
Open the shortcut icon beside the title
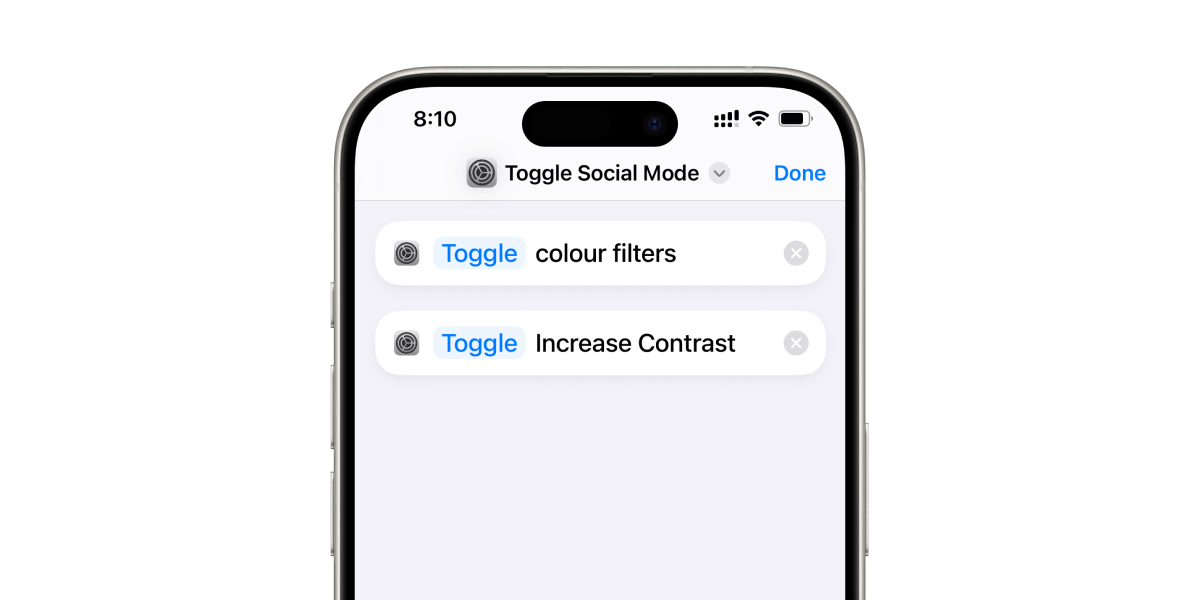point(482,173)
